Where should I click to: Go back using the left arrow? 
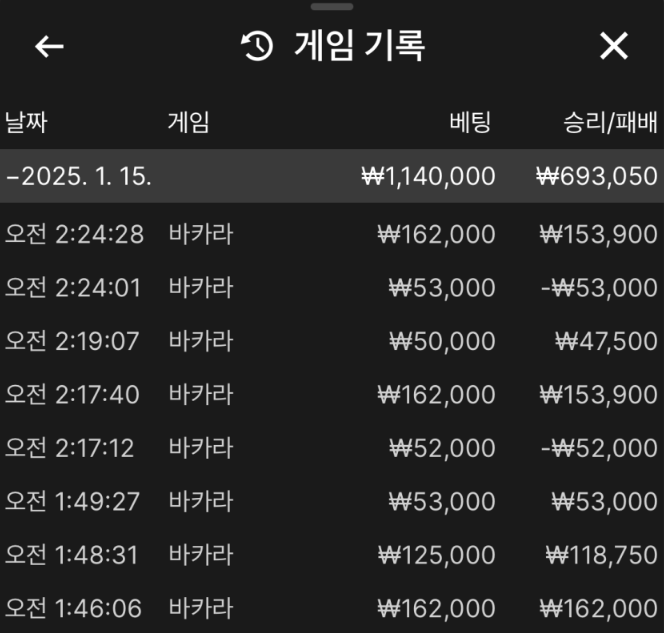coord(49,46)
